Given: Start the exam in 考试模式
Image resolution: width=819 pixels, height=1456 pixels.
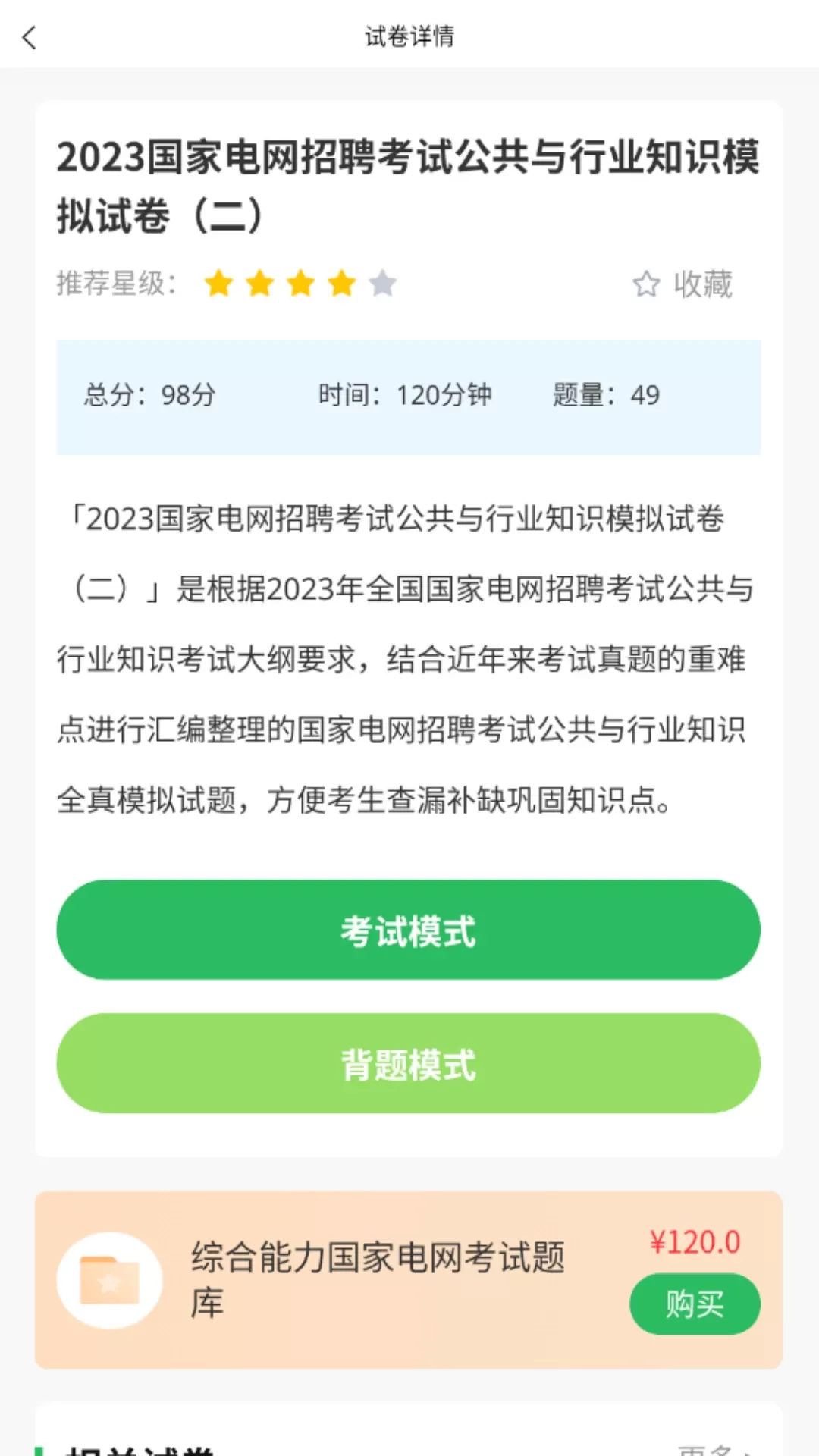Looking at the screenshot, I should (408, 930).
